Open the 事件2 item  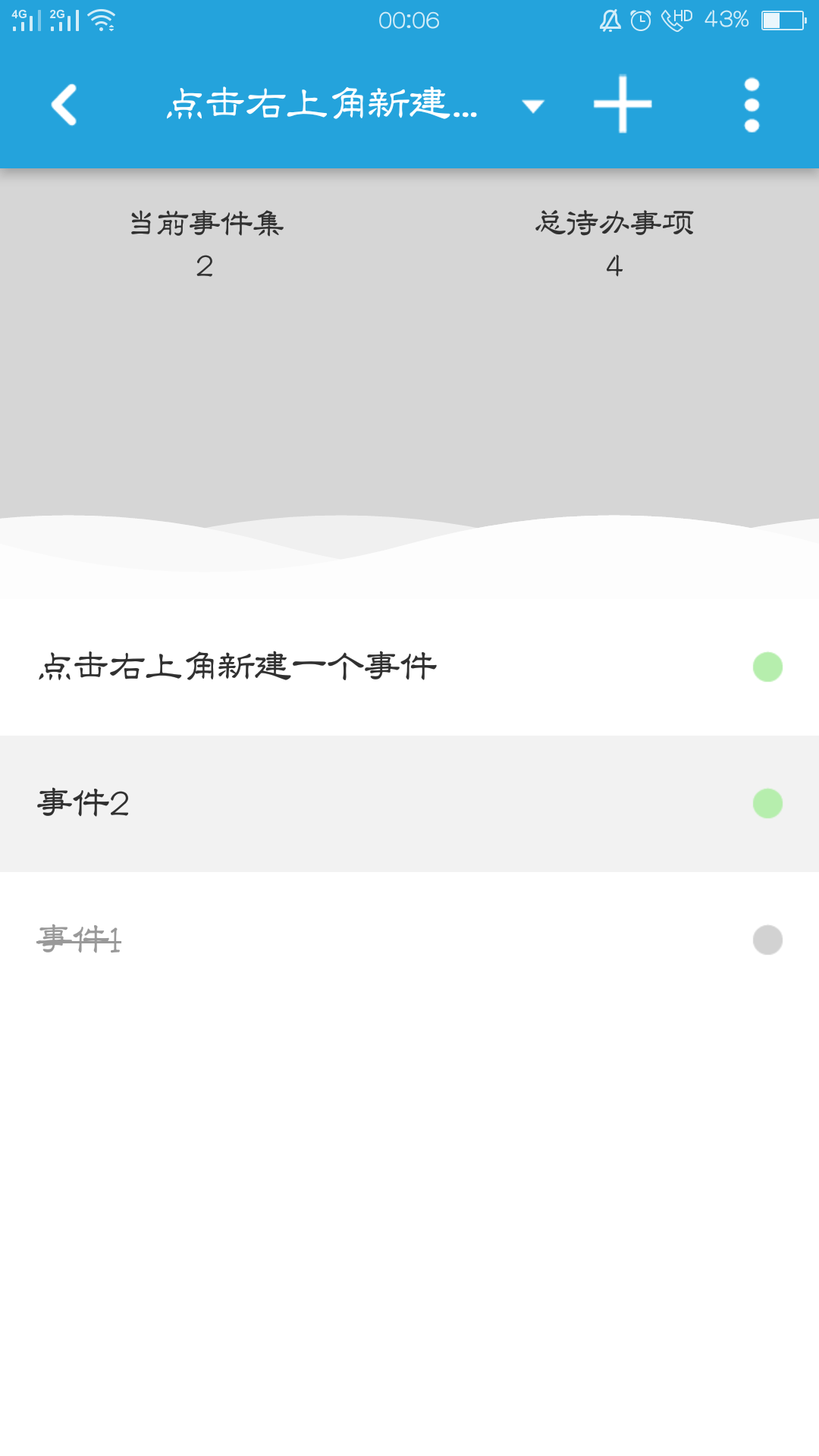pos(409,804)
